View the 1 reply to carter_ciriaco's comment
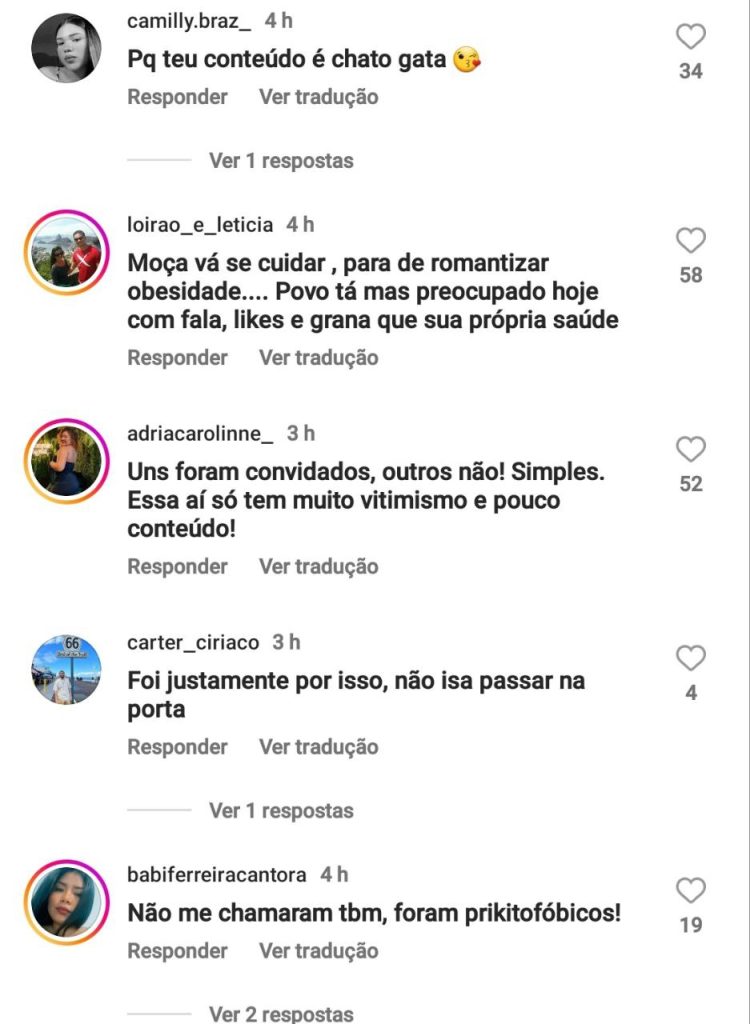The image size is (750, 1024). point(281,810)
